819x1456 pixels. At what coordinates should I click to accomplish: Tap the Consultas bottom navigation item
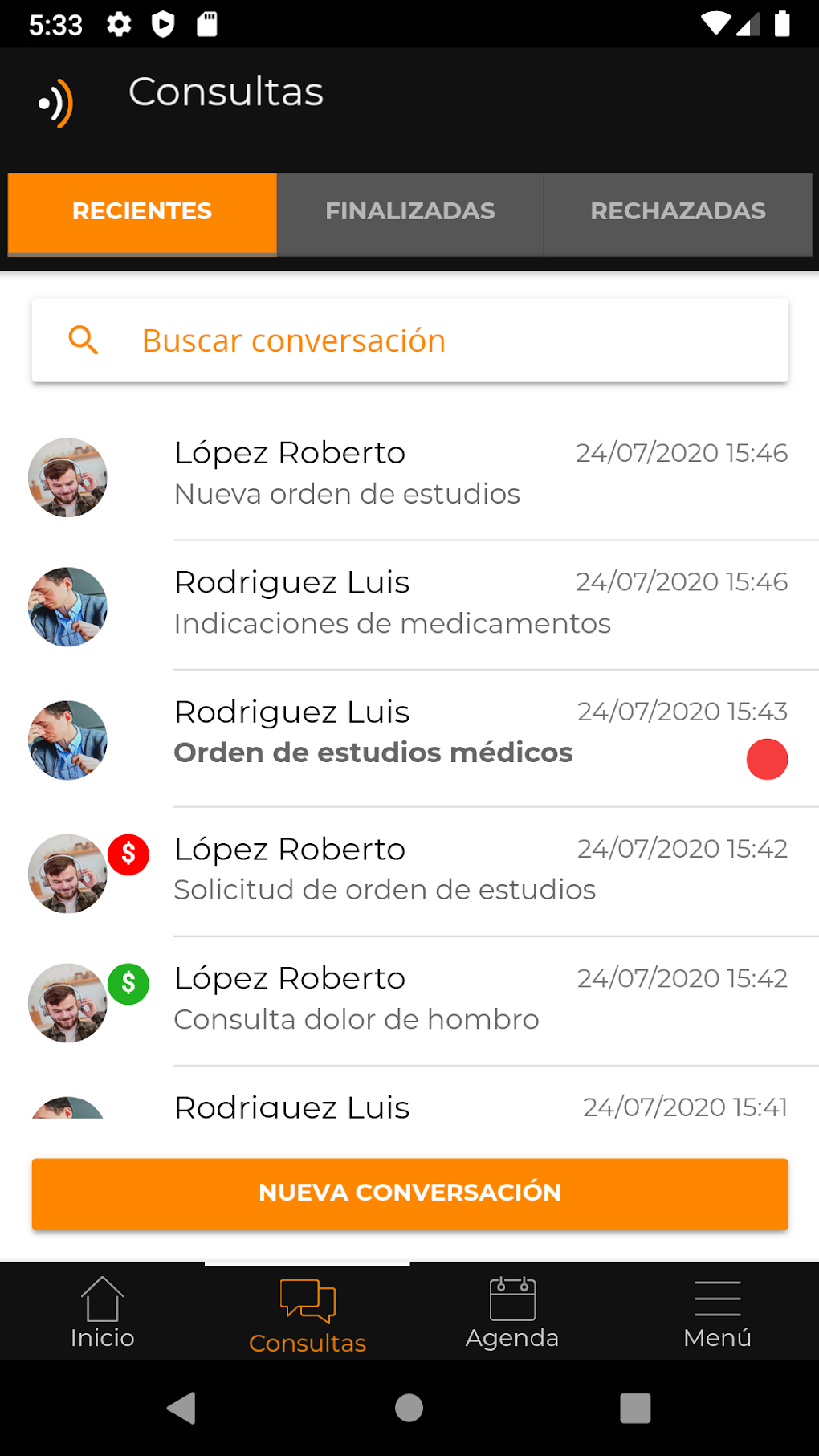click(308, 1313)
